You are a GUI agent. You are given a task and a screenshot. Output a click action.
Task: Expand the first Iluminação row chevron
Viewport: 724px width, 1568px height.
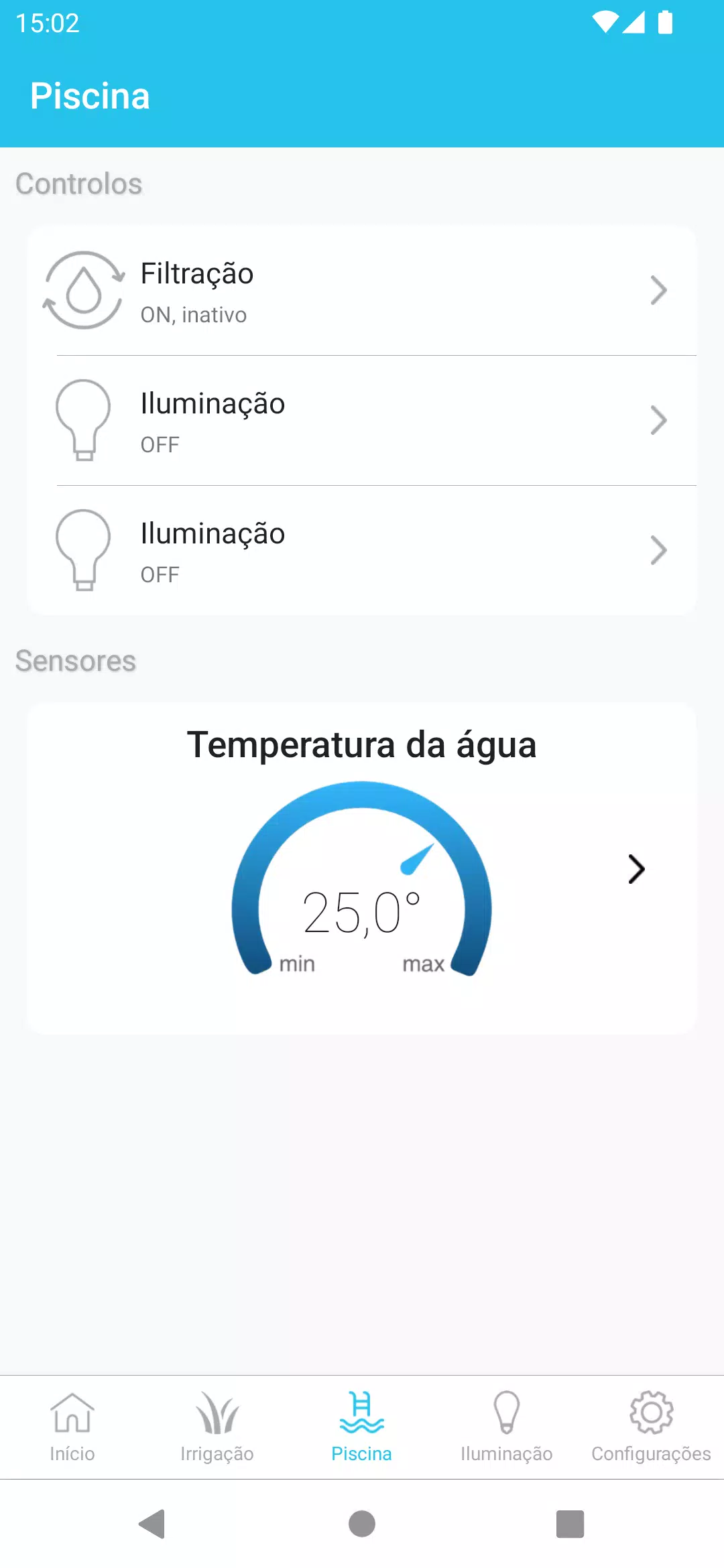point(658,420)
